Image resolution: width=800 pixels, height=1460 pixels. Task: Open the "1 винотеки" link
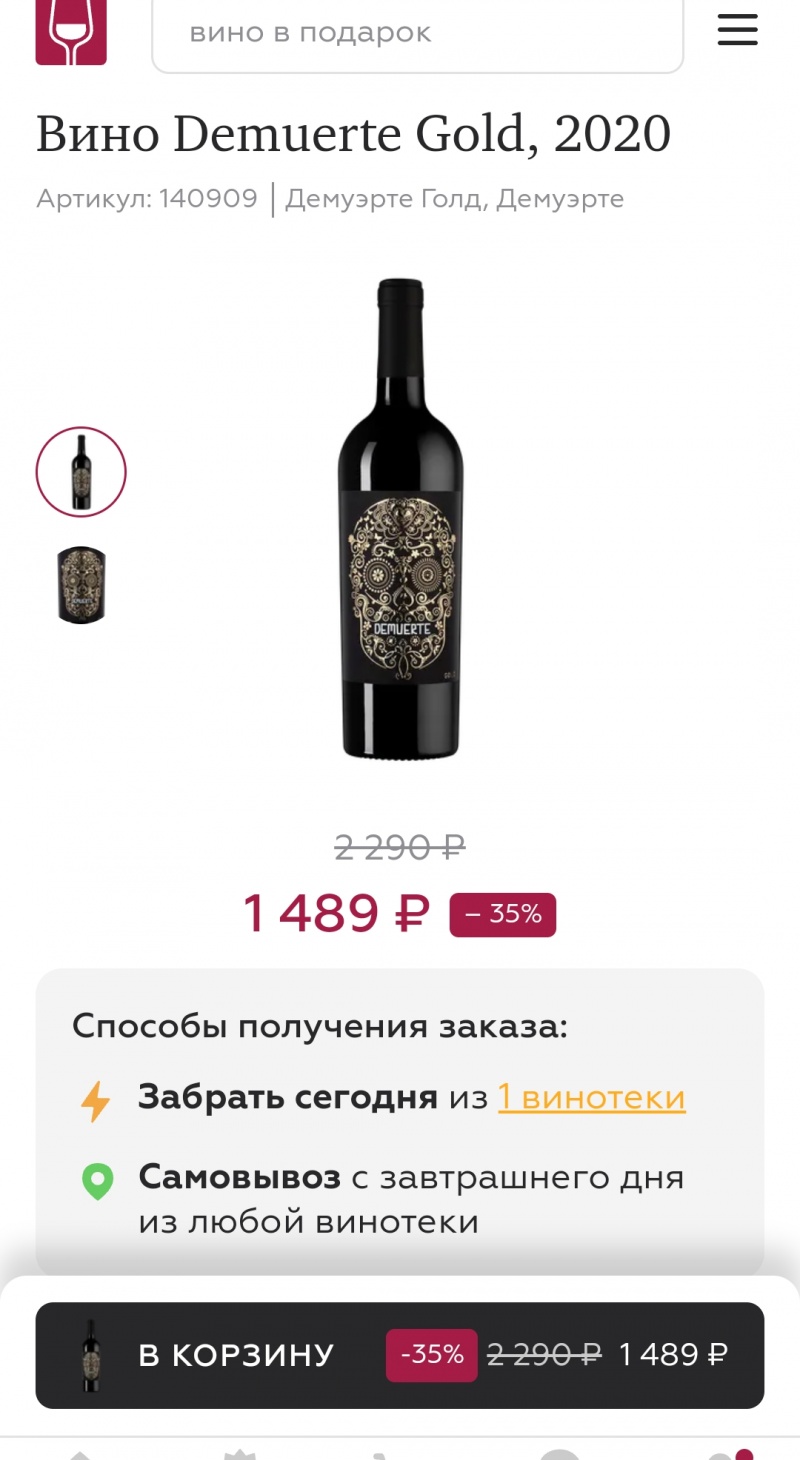[591, 1097]
